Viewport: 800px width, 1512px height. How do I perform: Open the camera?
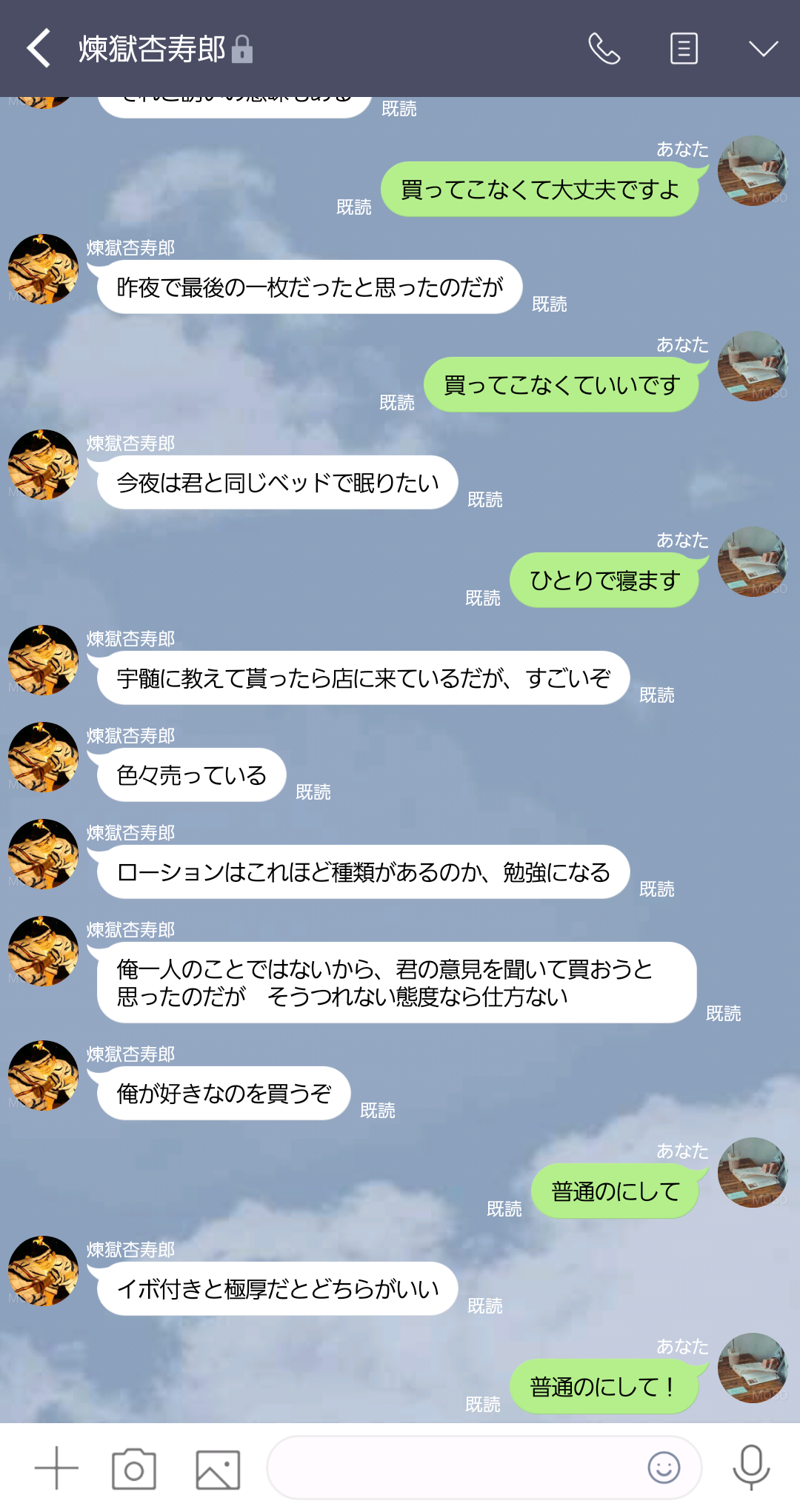[134, 1468]
